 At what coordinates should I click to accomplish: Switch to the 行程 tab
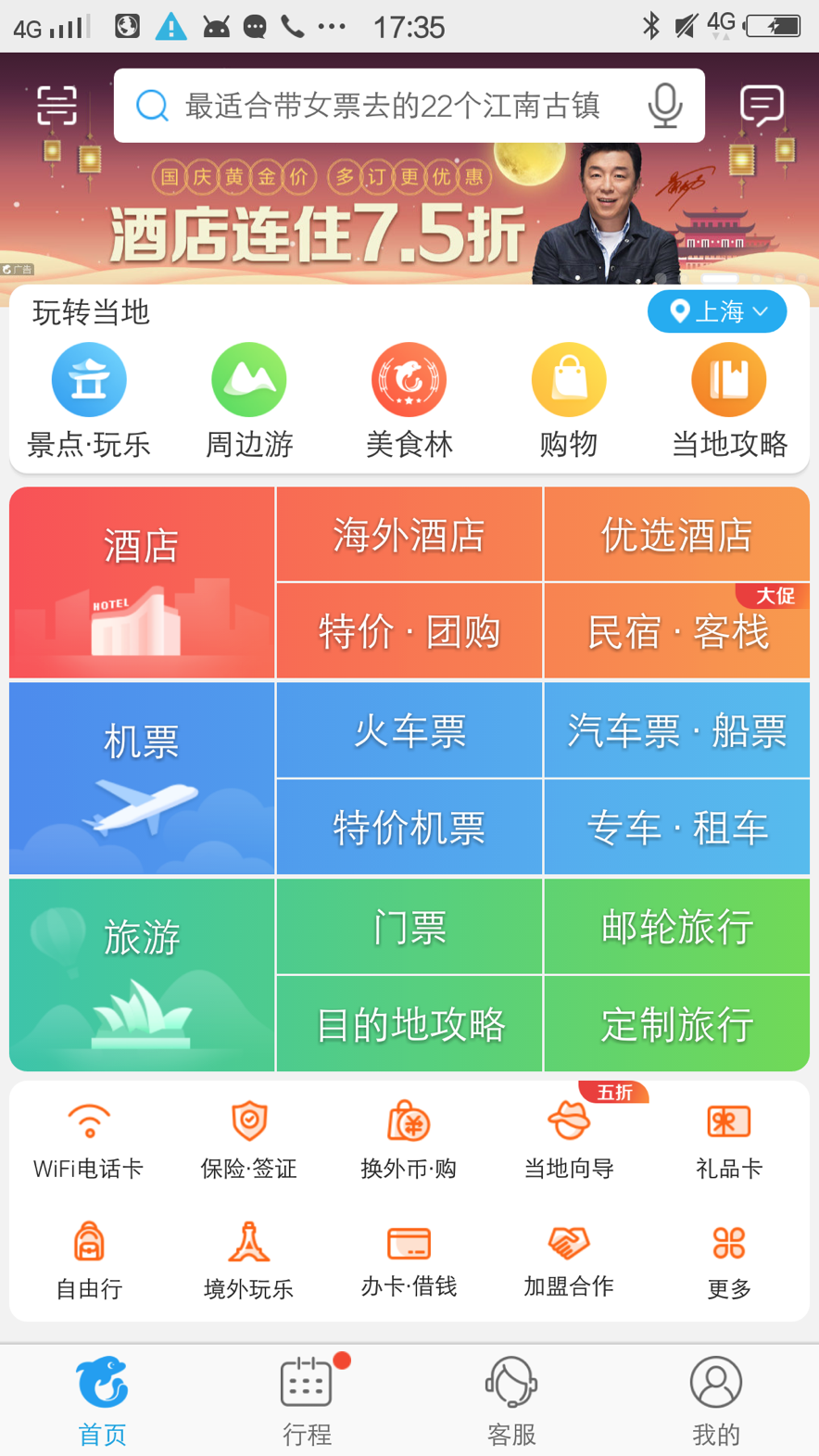tap(307, 1399)
